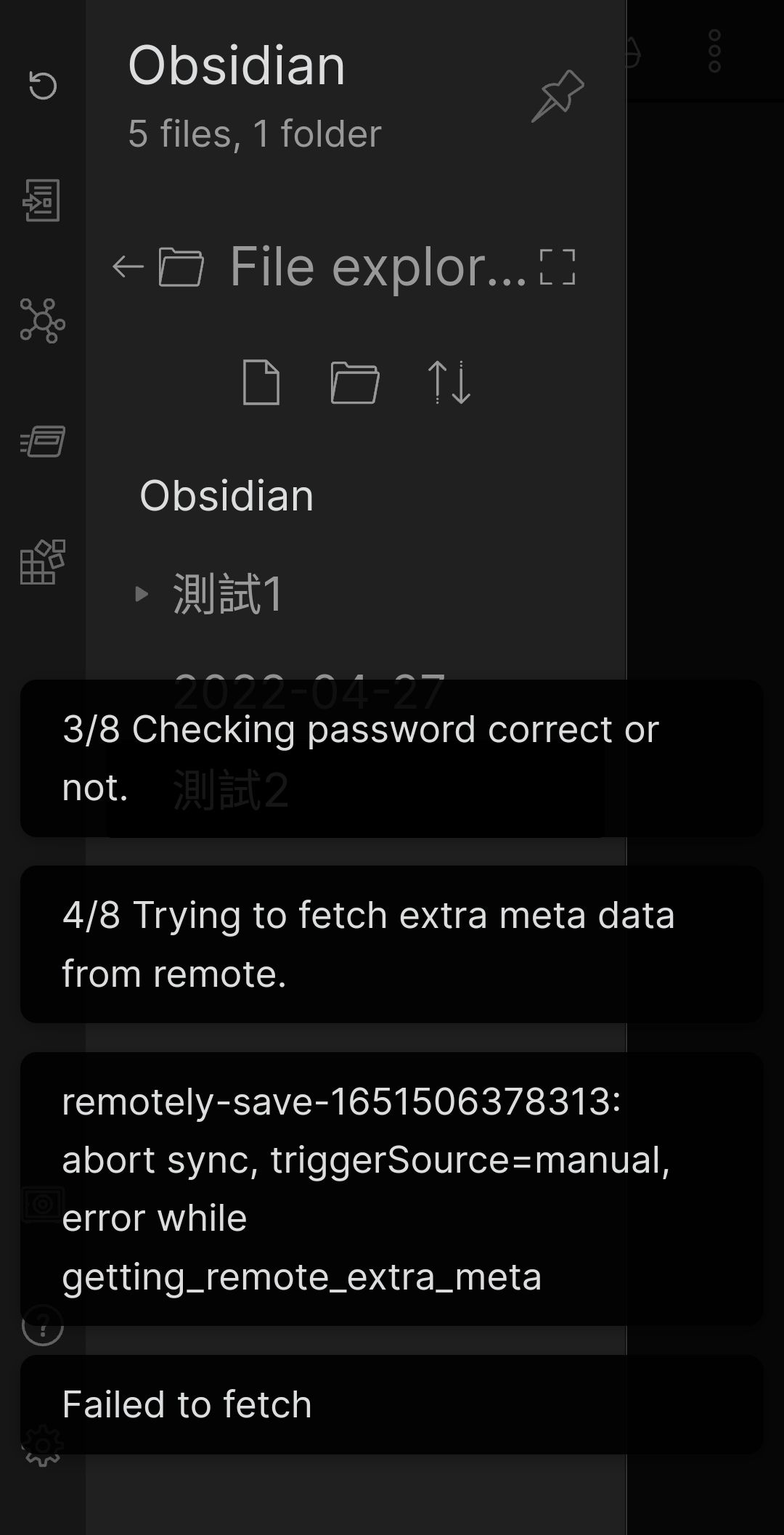Screen dimensions: 784x1535
Task: Expand the sidebar with the fullscreen icon
Action: [558, 267]
